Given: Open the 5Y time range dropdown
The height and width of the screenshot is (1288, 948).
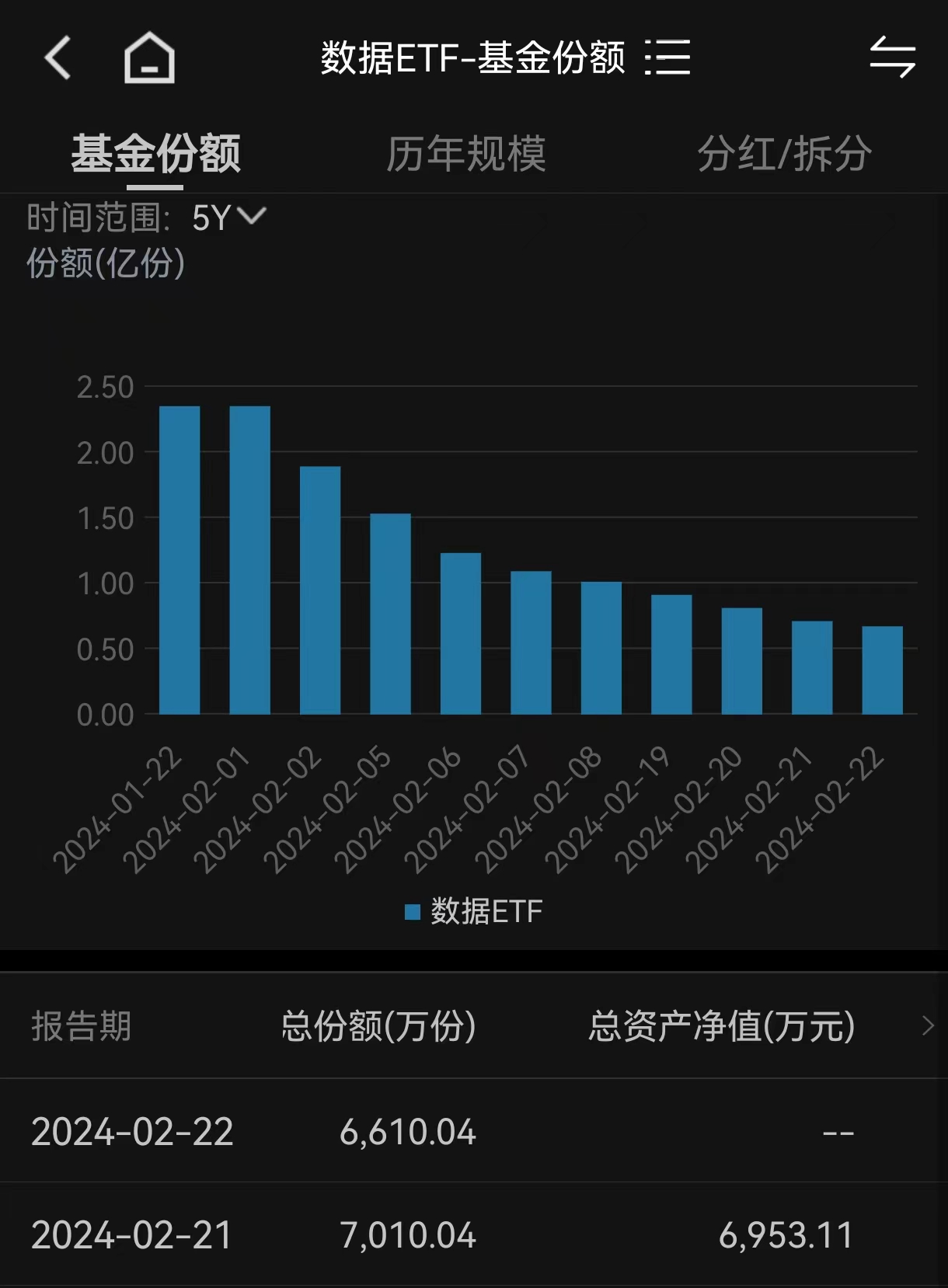Looking at the screenshot, I should tap(228, 218).
